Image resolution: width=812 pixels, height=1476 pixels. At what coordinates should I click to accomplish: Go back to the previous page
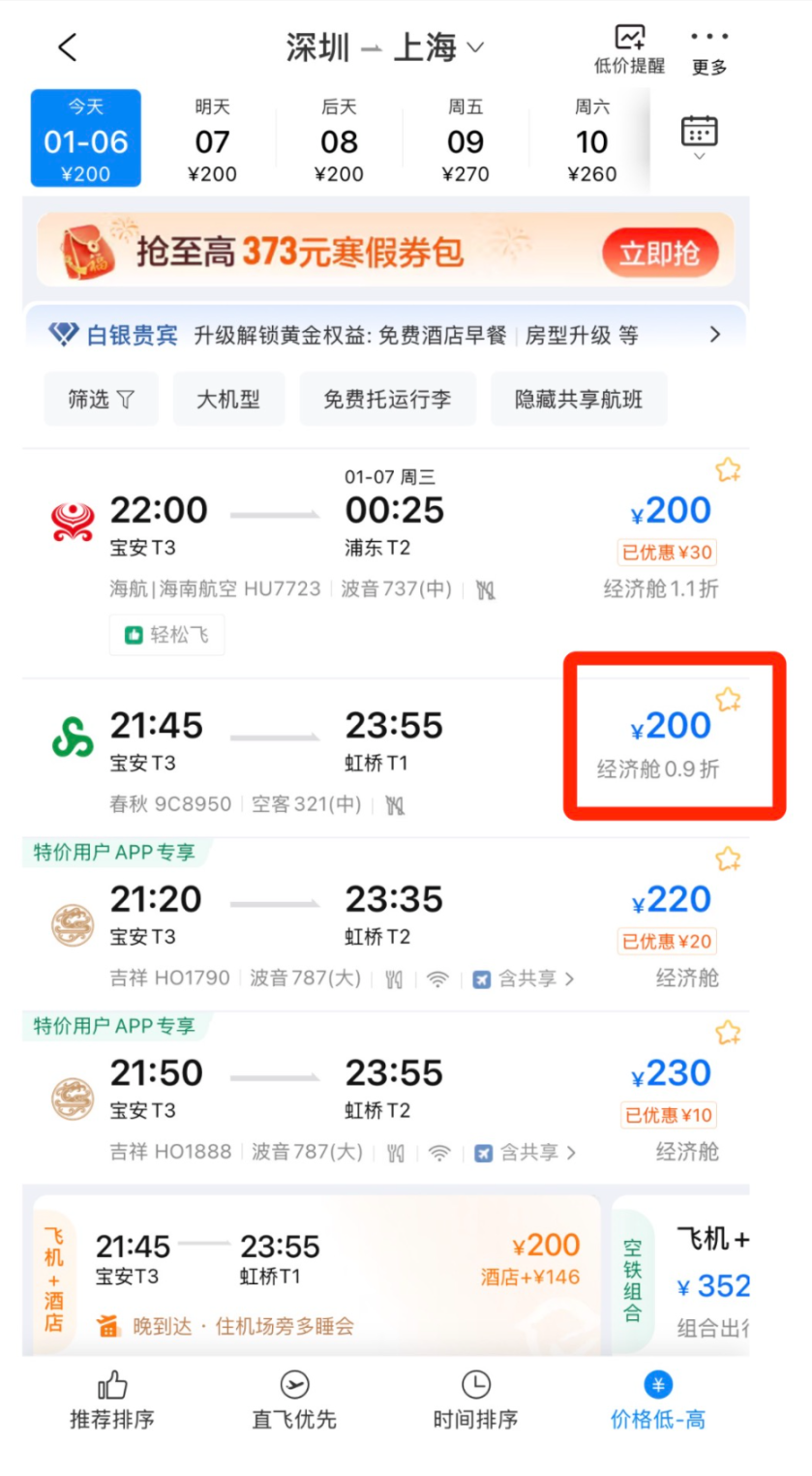pos(67,47)
